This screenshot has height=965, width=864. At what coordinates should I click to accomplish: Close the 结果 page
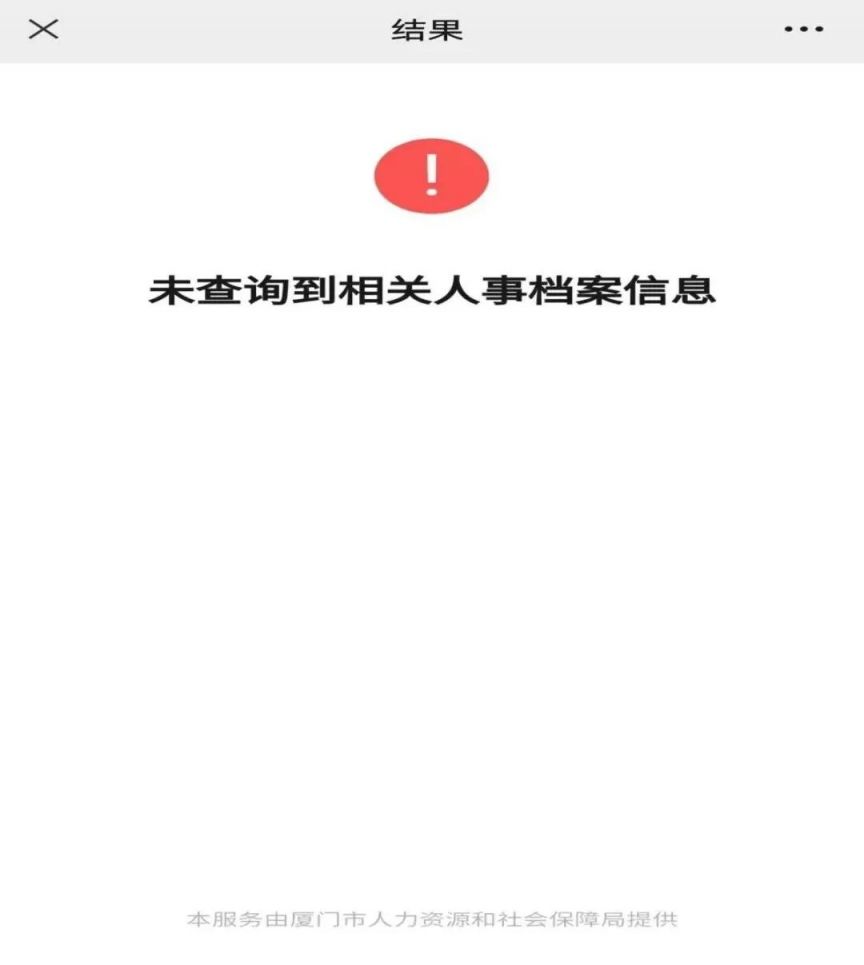[x=43, y=29]
